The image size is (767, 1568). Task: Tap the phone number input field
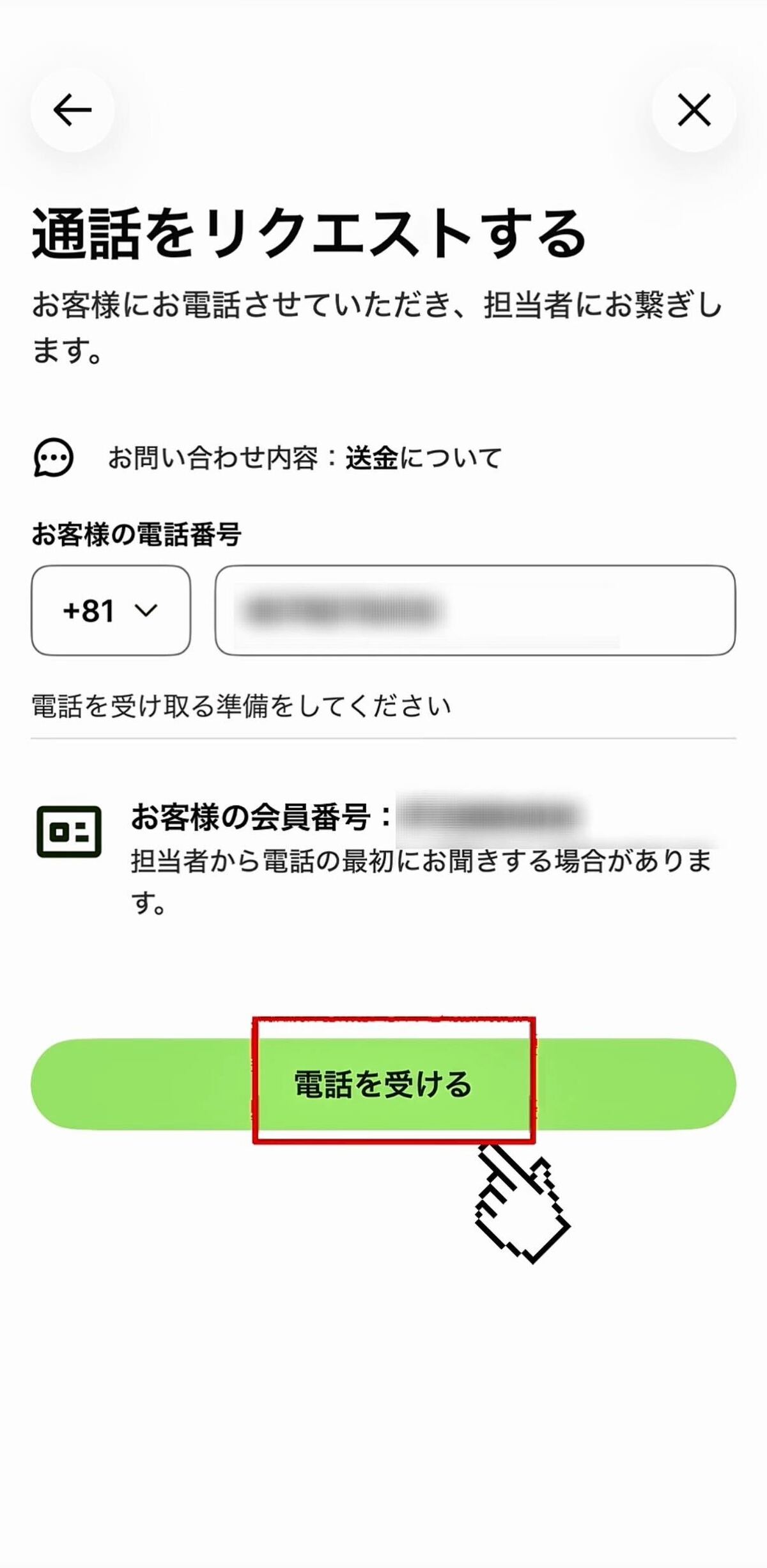pos(475,610)
